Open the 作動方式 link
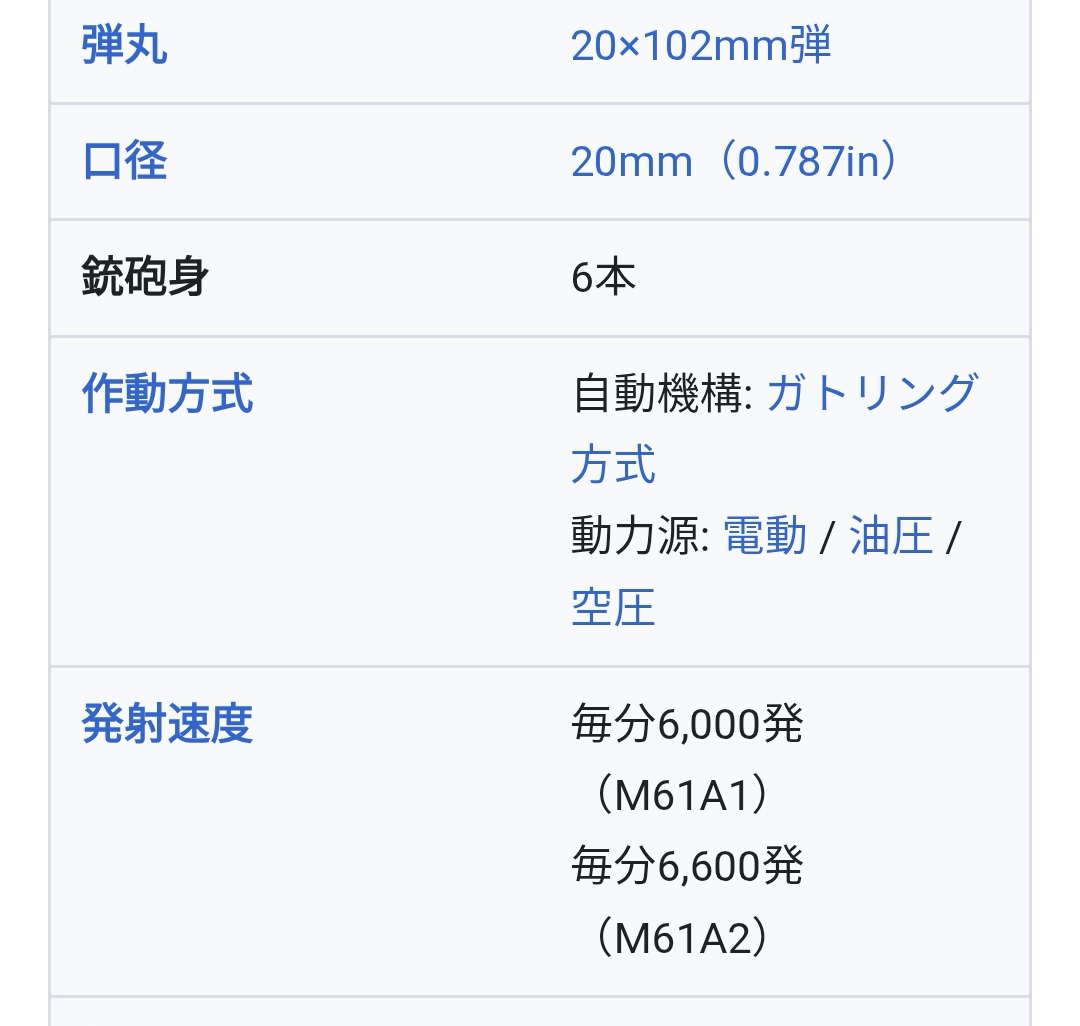1080x1026 pixels. [167, 393]
